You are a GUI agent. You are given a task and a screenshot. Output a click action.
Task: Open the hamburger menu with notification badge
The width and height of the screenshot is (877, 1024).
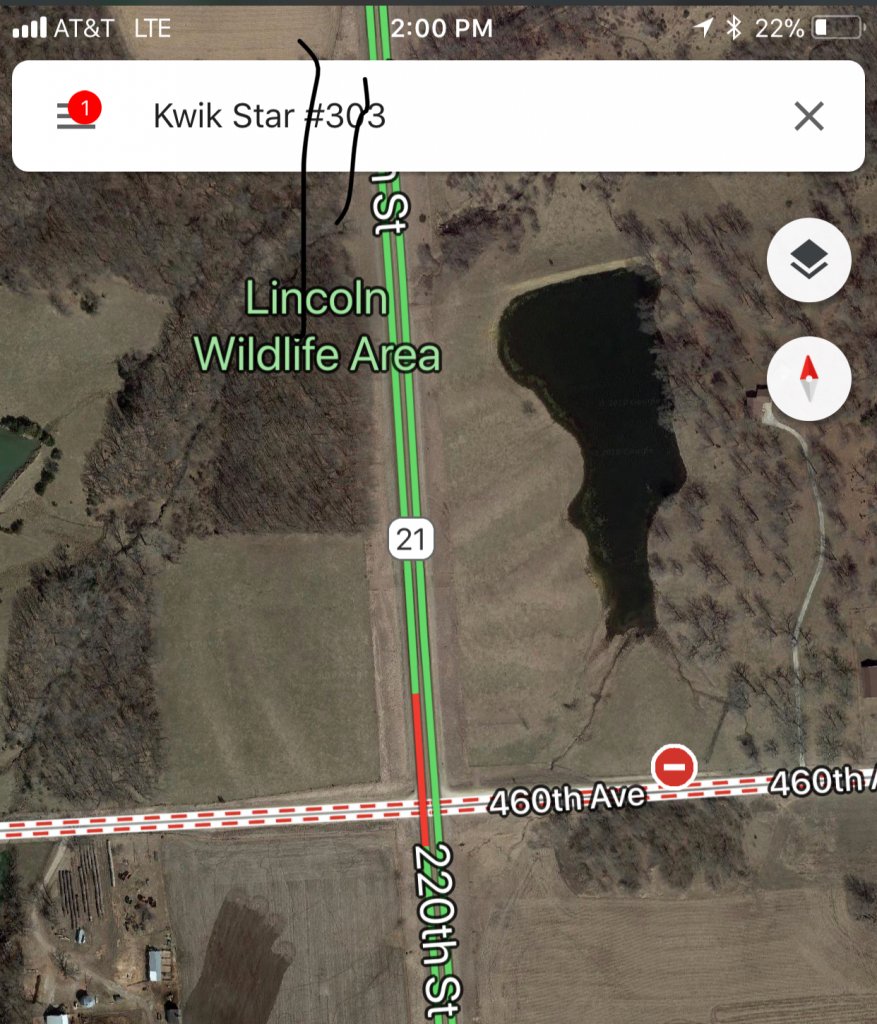(x=77, y=112)
